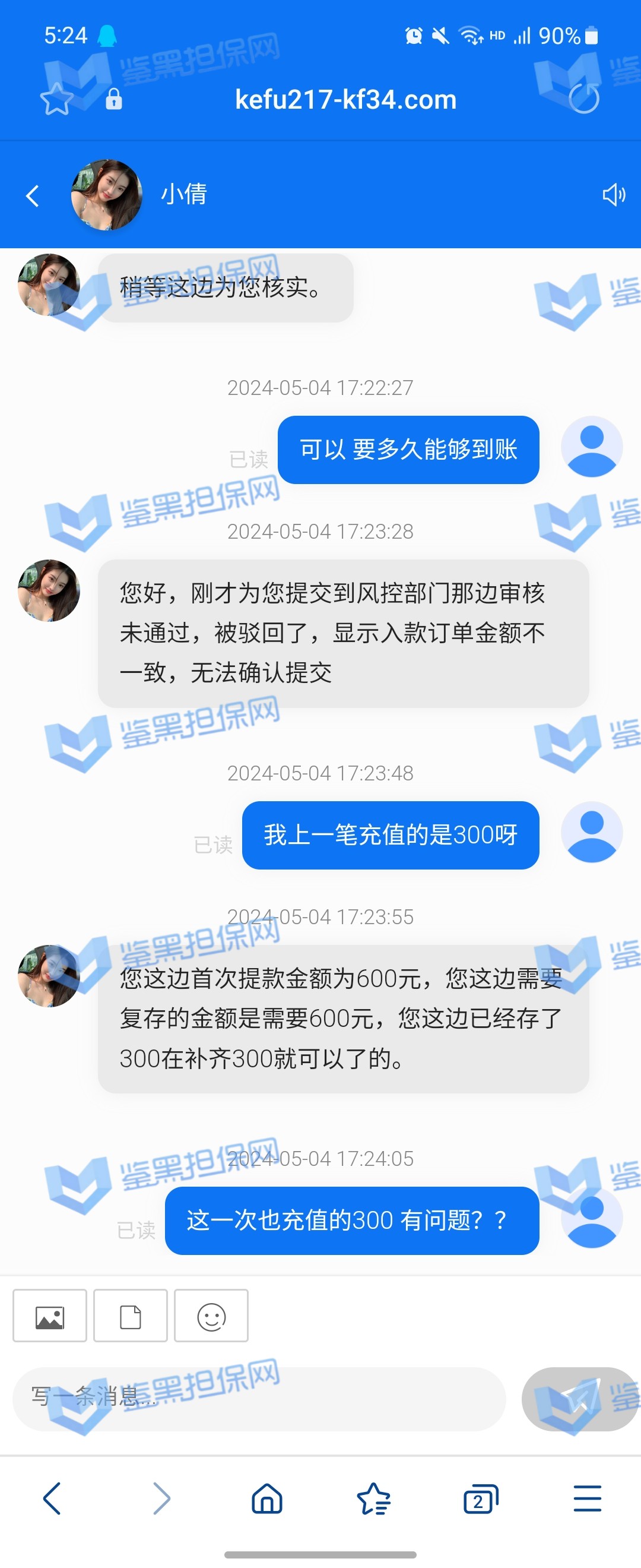Toggle the chat sound speaker icon

pyautogui.click(x=613, y=195)
